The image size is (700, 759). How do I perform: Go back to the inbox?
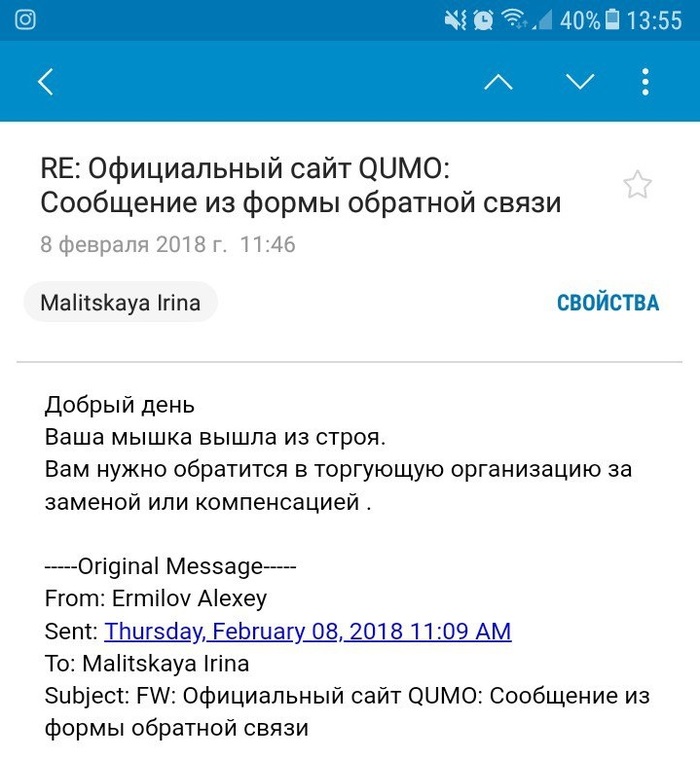45,82
